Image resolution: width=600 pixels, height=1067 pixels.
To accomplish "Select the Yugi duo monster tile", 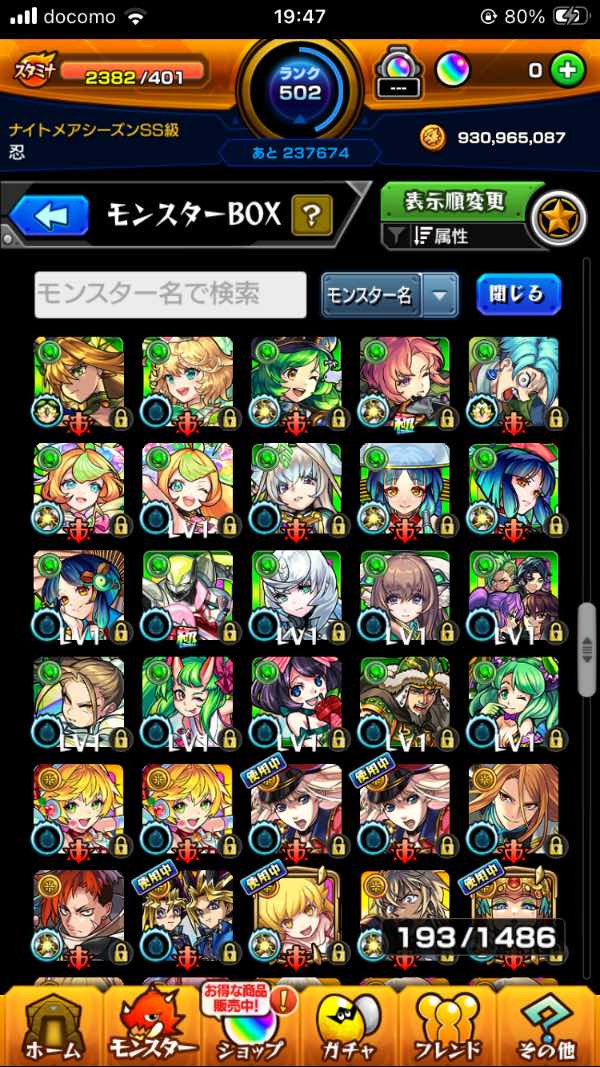I will point(187,915).
